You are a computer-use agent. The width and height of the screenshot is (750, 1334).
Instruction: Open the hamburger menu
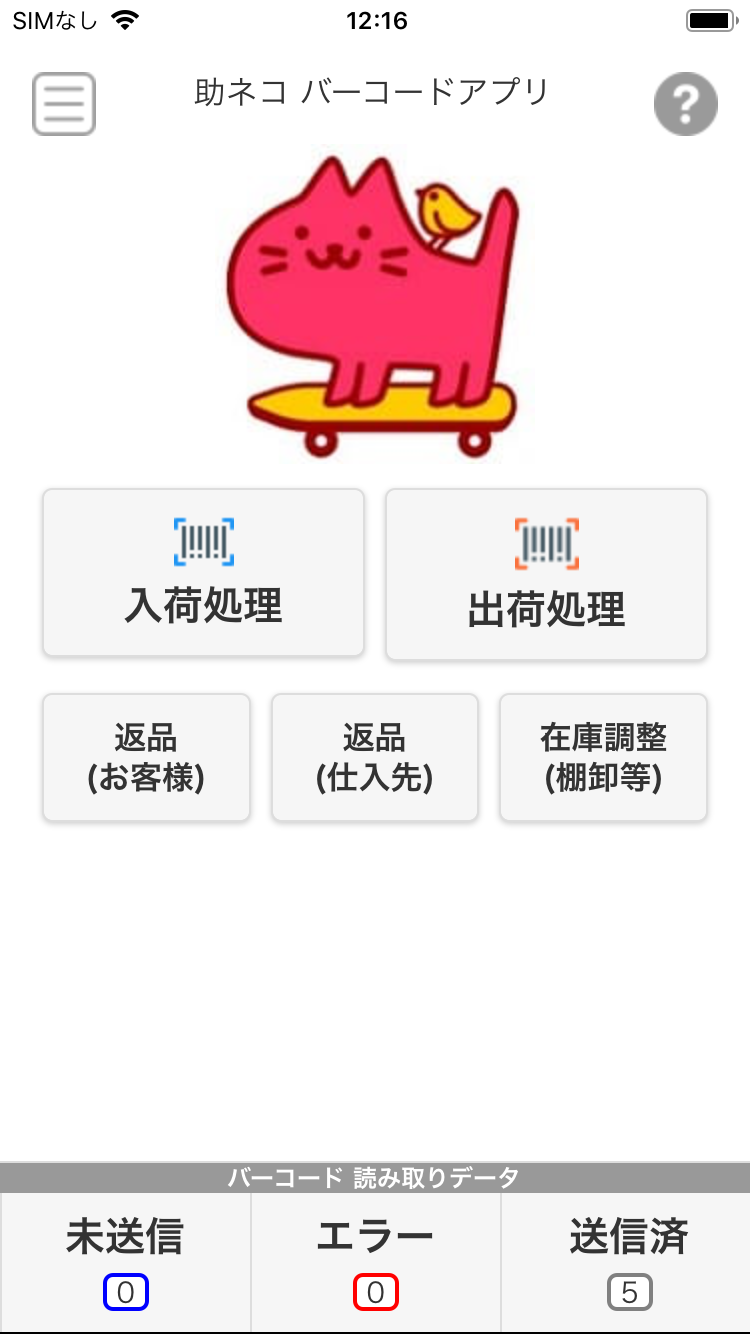(x=64, y=104)
